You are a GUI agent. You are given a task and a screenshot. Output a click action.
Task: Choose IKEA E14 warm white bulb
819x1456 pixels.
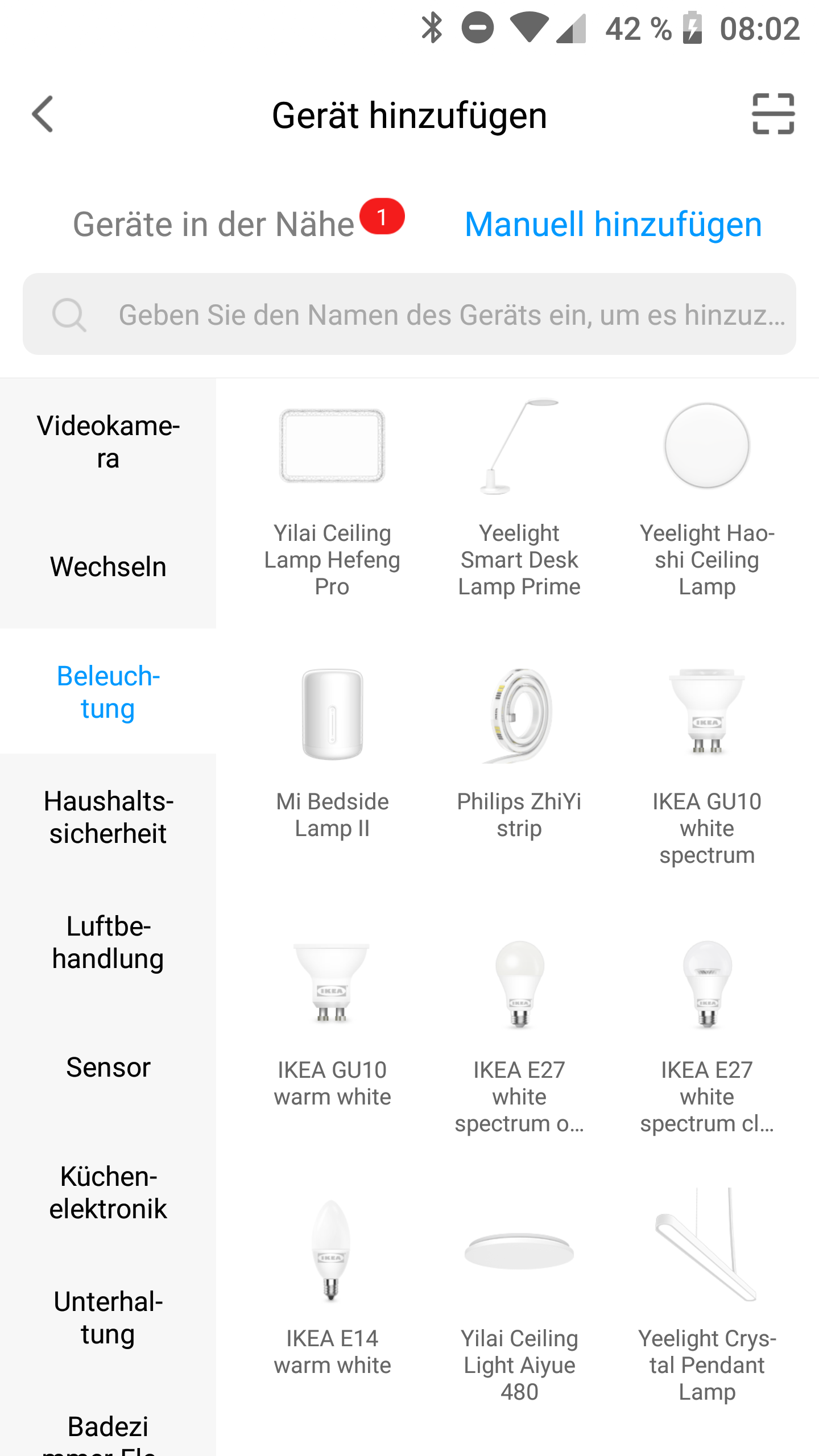(332, 1289)
